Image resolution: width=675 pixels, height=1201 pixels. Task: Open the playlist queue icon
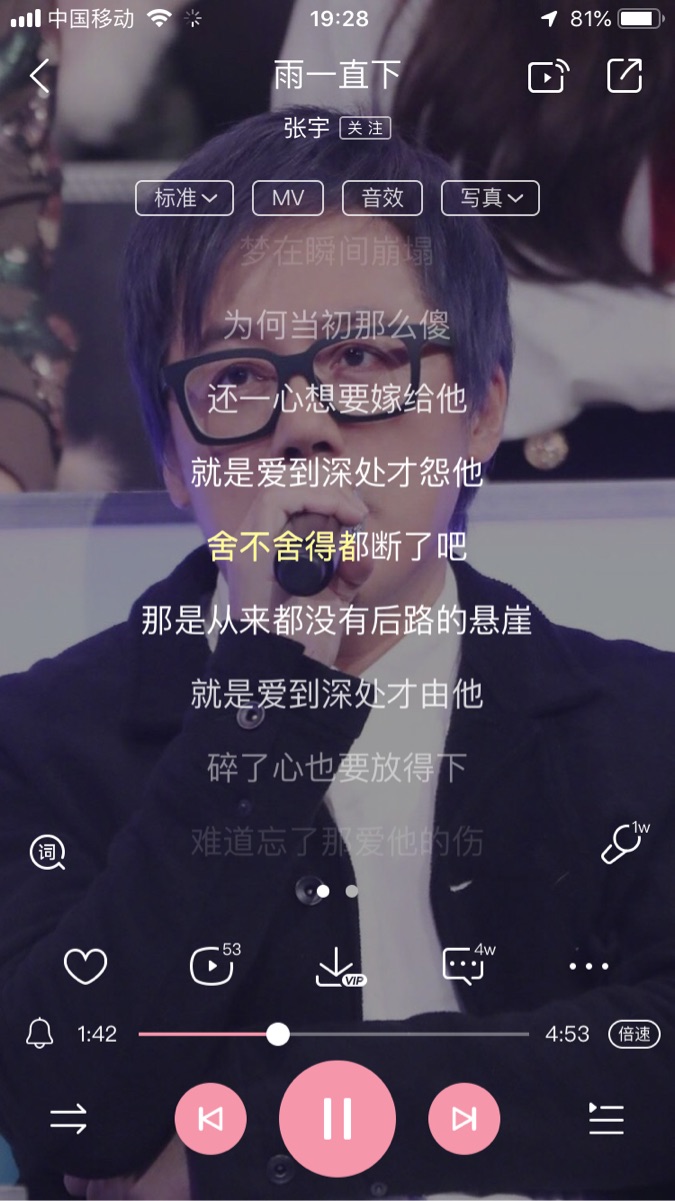(606, 1119)
